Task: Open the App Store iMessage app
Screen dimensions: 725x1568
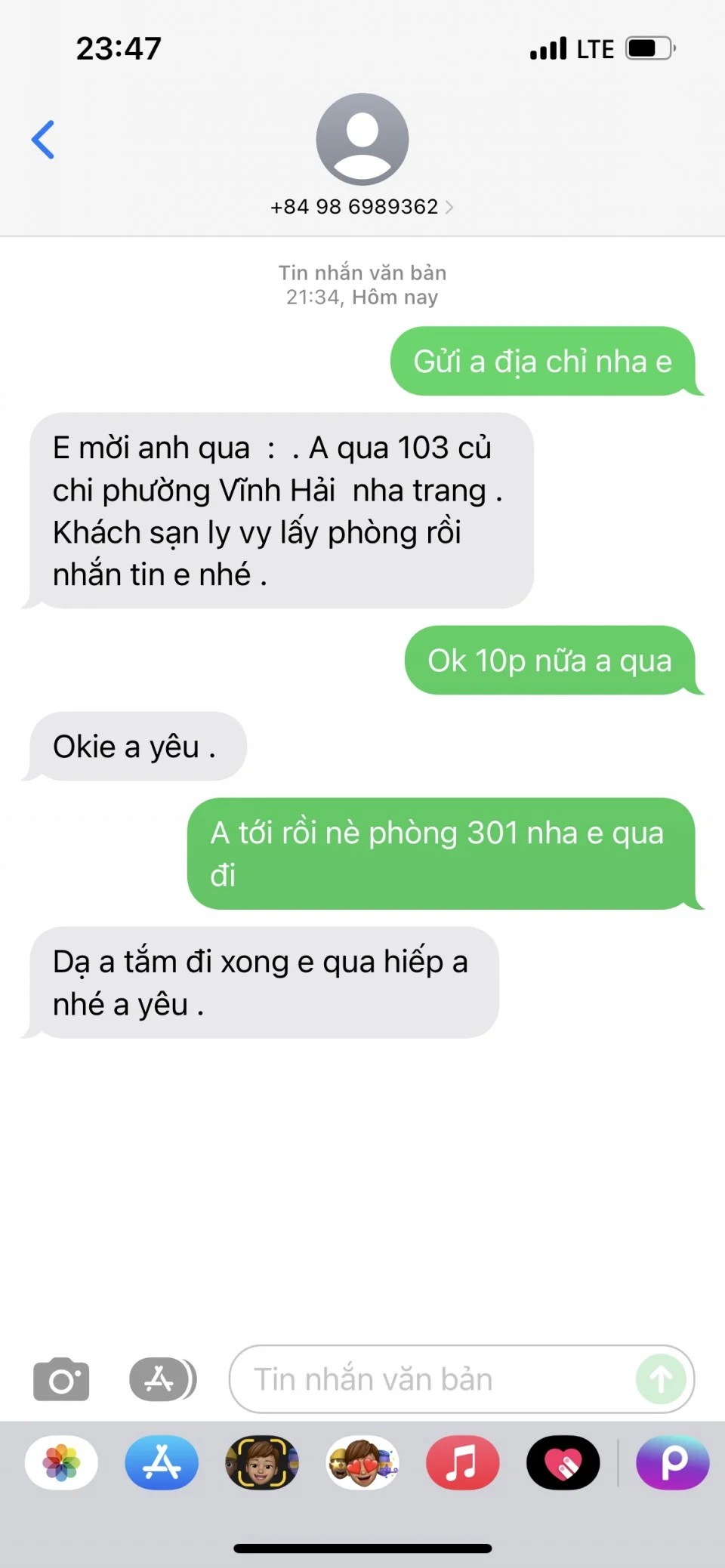Action: coord(162,1462)
